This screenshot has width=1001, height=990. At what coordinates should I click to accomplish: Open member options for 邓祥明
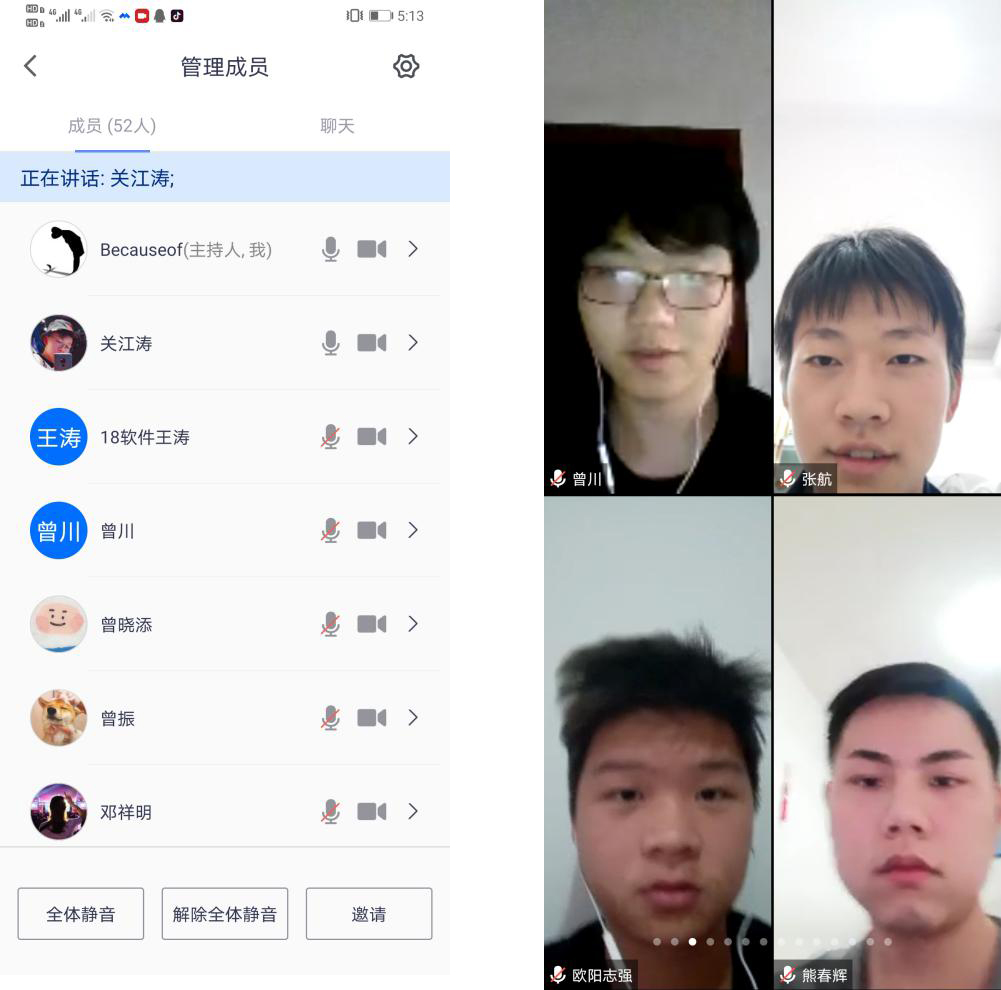[413, 811]
